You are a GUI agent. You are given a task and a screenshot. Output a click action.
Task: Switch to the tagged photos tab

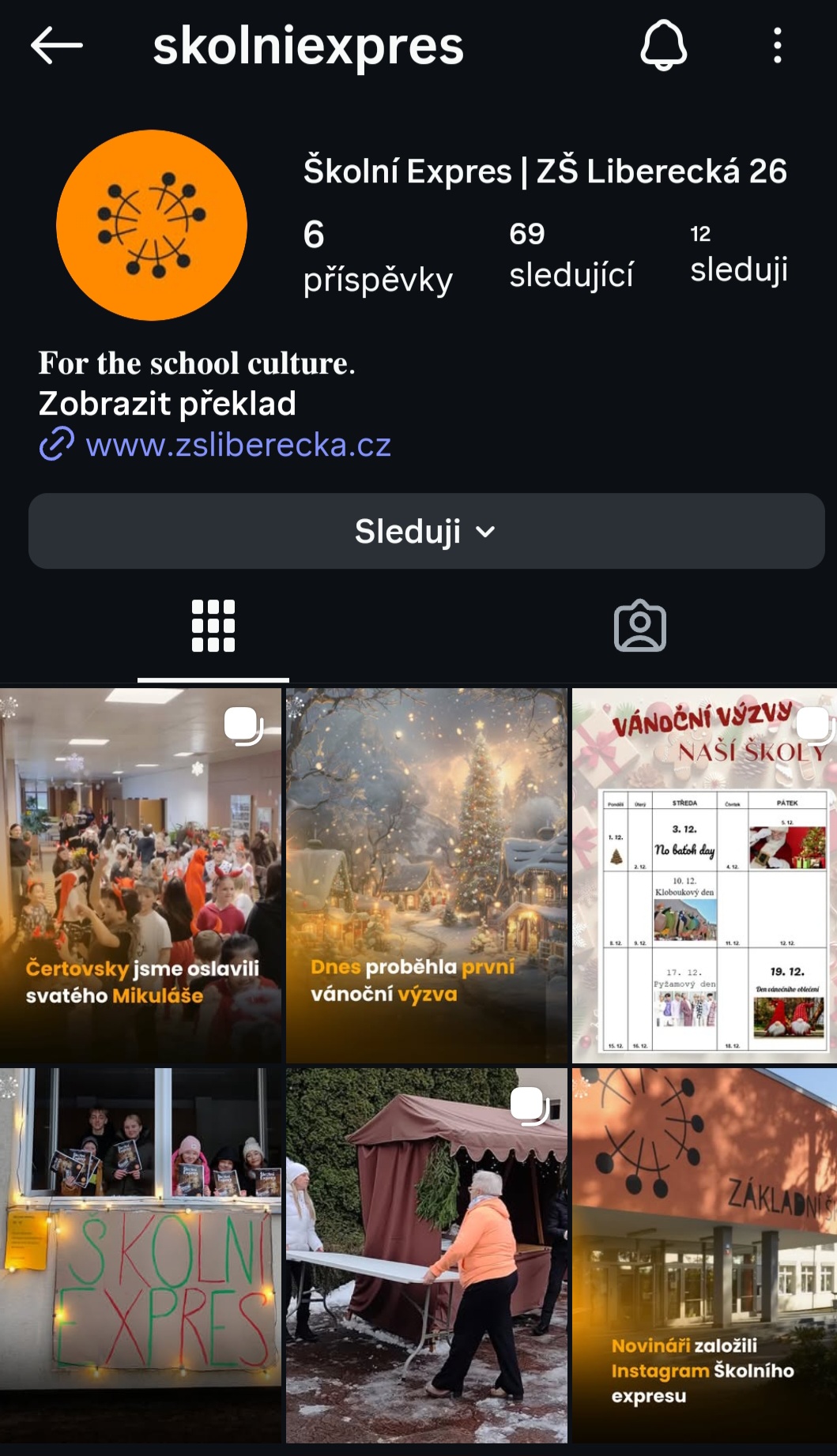tap(639, 626)
